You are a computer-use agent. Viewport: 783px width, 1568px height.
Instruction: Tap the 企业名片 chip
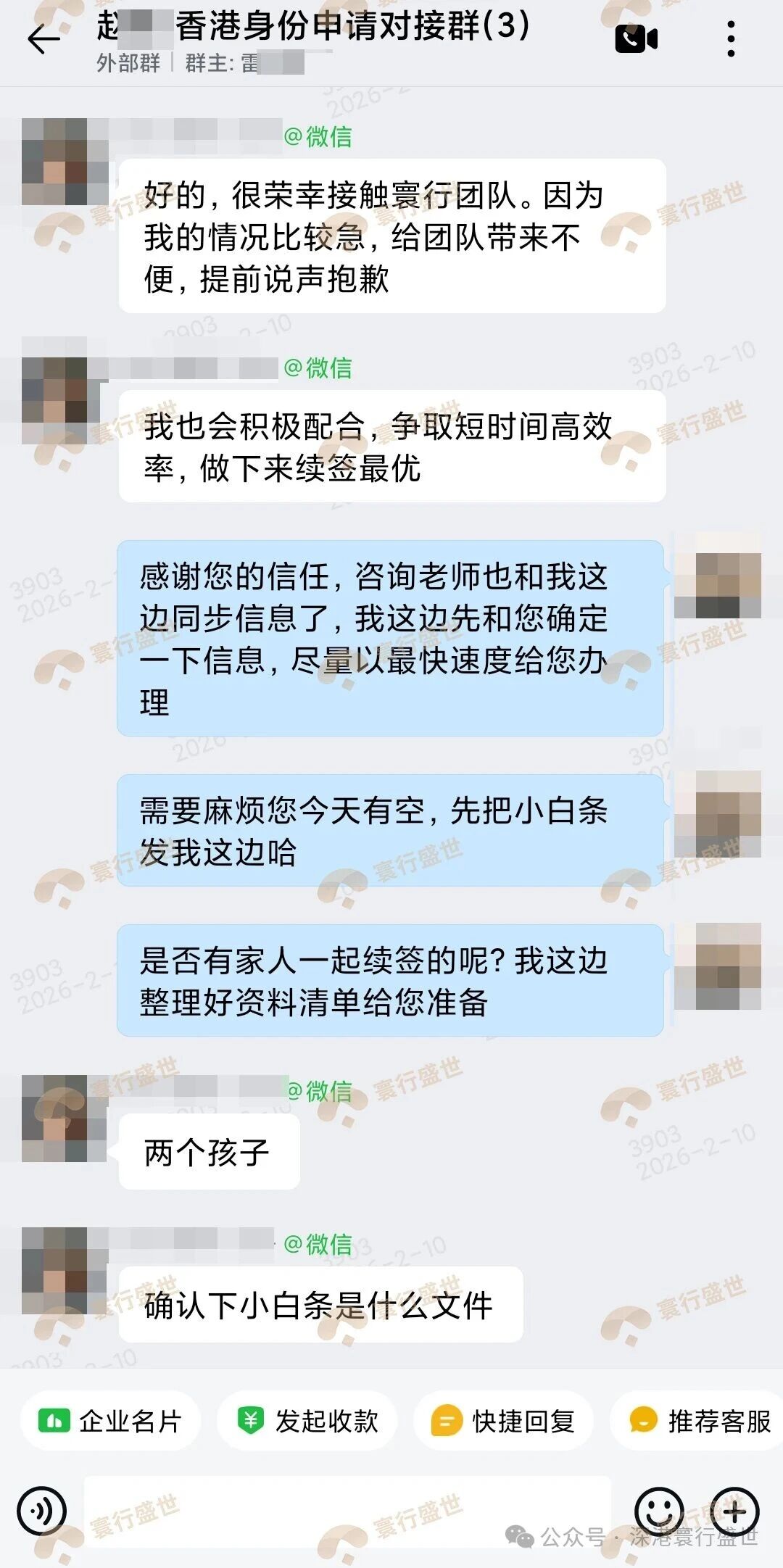click(110, 1421)
